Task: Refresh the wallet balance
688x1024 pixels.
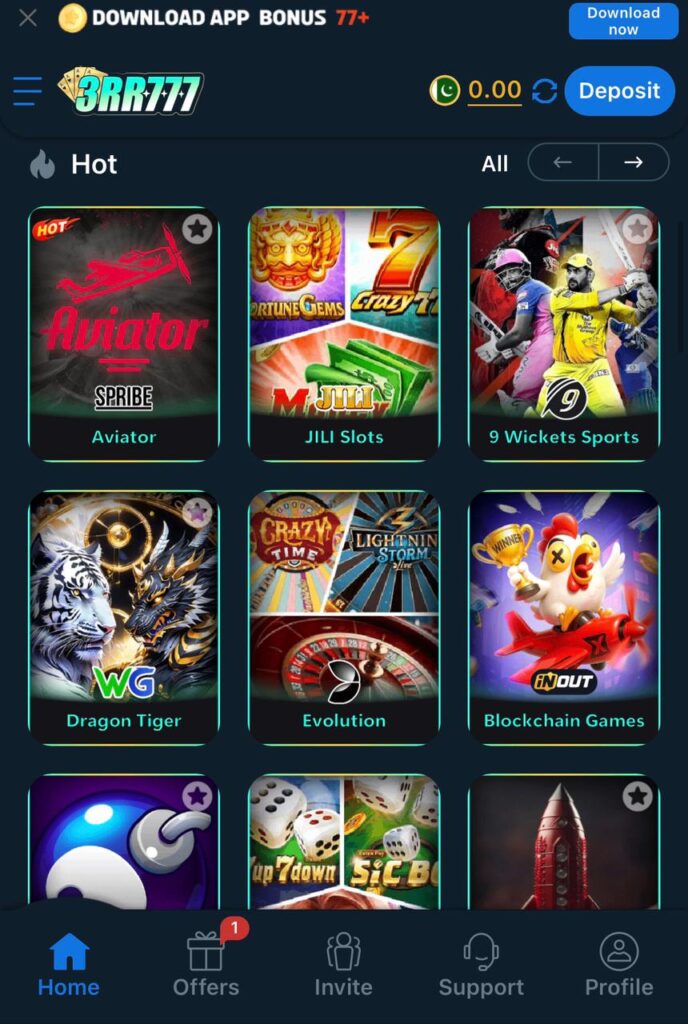Action: tap(544, 91)
